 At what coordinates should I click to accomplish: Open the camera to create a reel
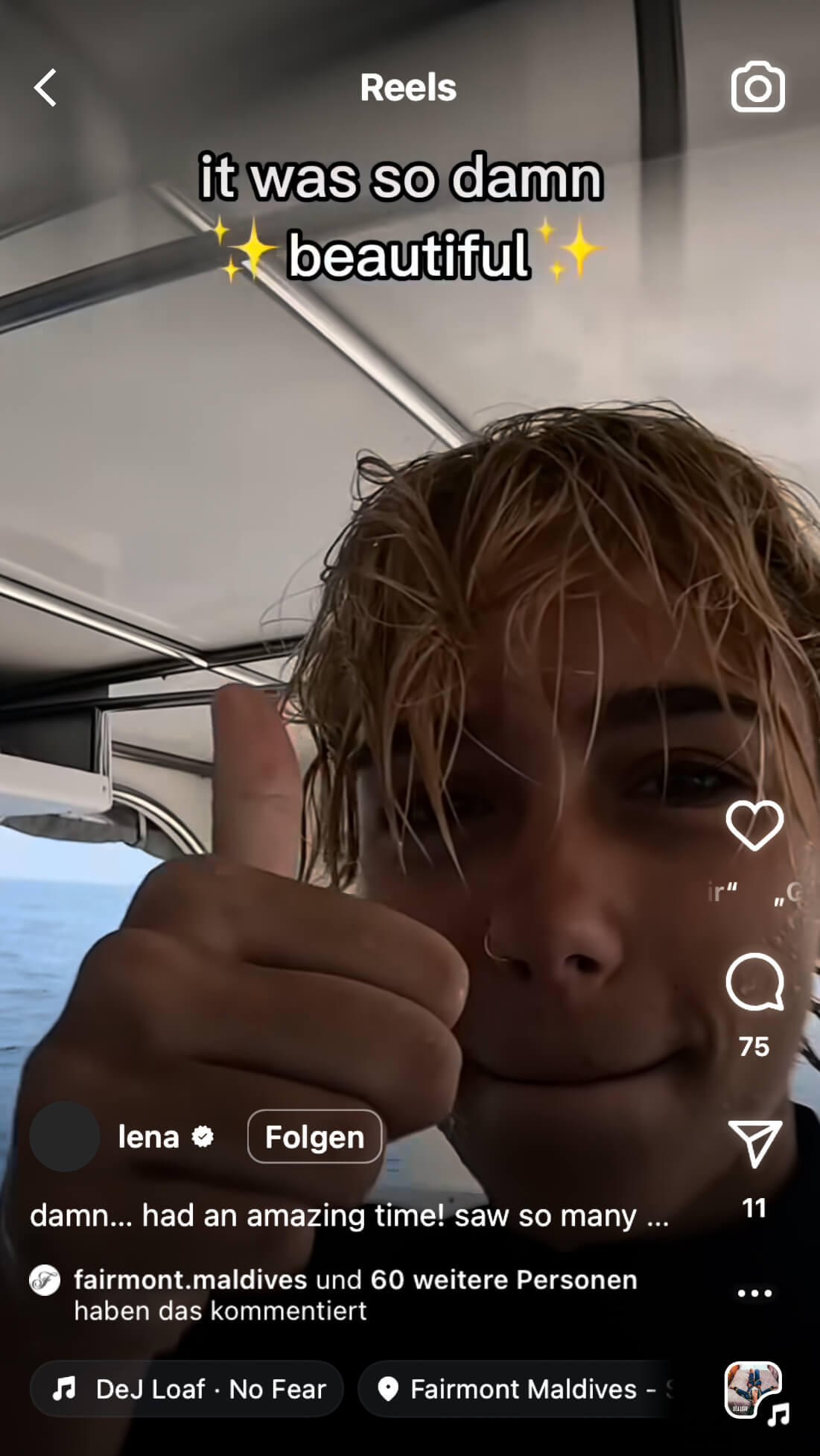pyautogui.click(x=757, y=88)
